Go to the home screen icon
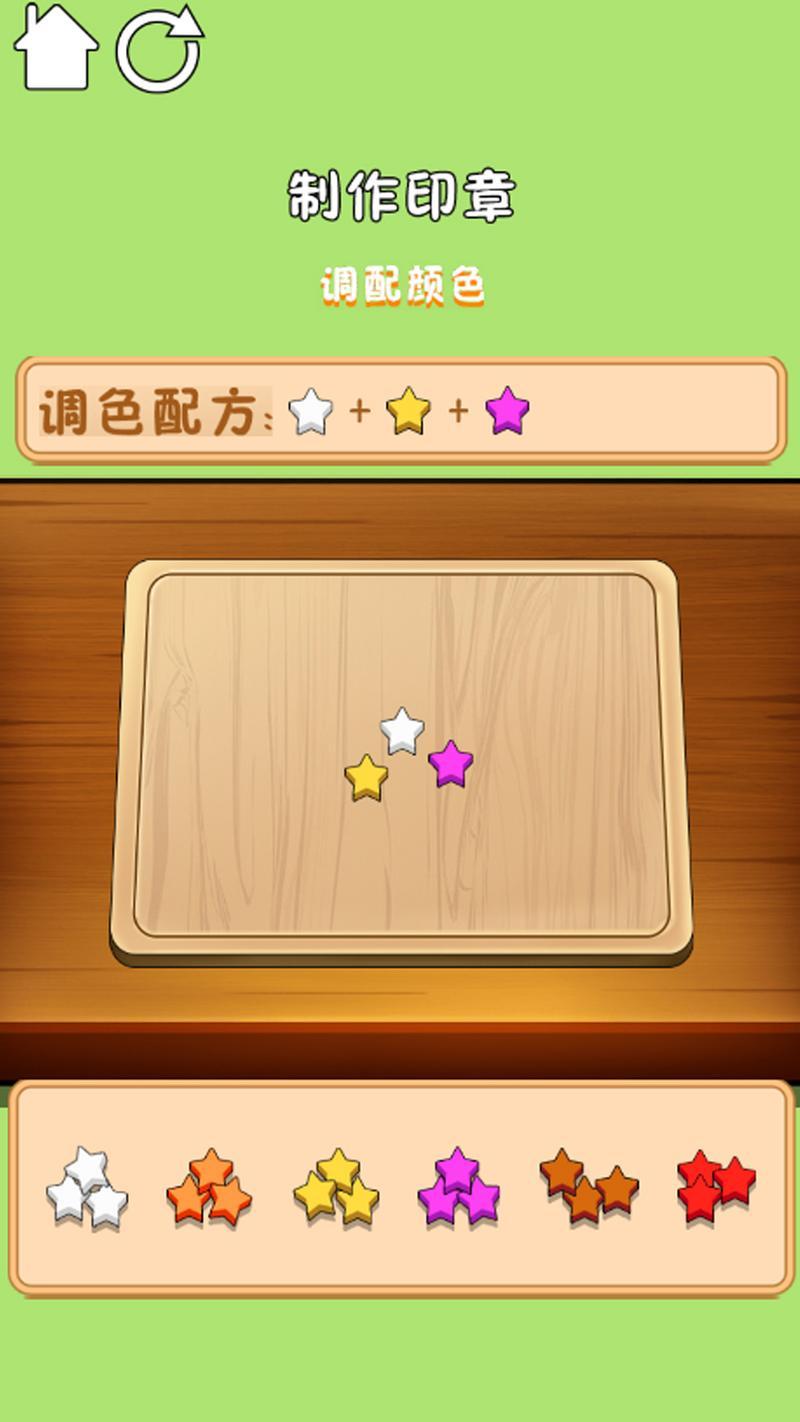Image resolution: width=800 pixels, height=1422 pixels. coord(56,47)
